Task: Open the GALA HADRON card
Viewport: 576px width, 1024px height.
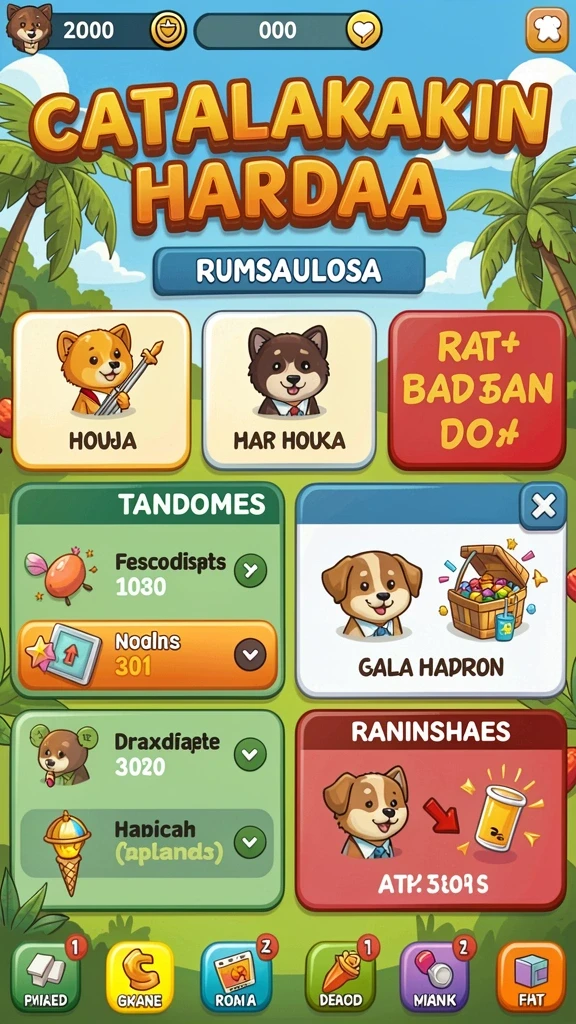Action: (x=431, y=591)
